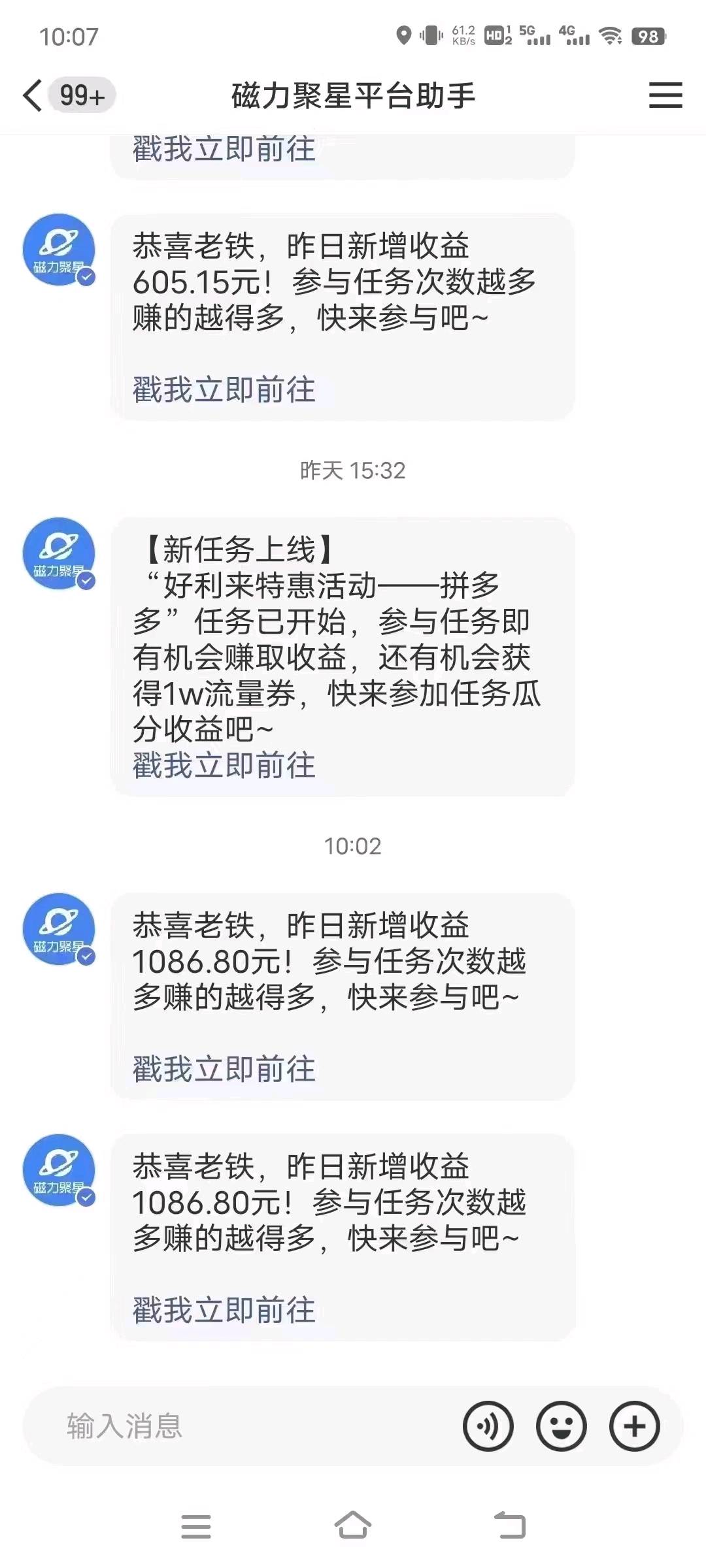Tap 戳我立即前往 under the 605.15元 message
The width and height of the screenshot is (706, 1568).
pos(224,389)
